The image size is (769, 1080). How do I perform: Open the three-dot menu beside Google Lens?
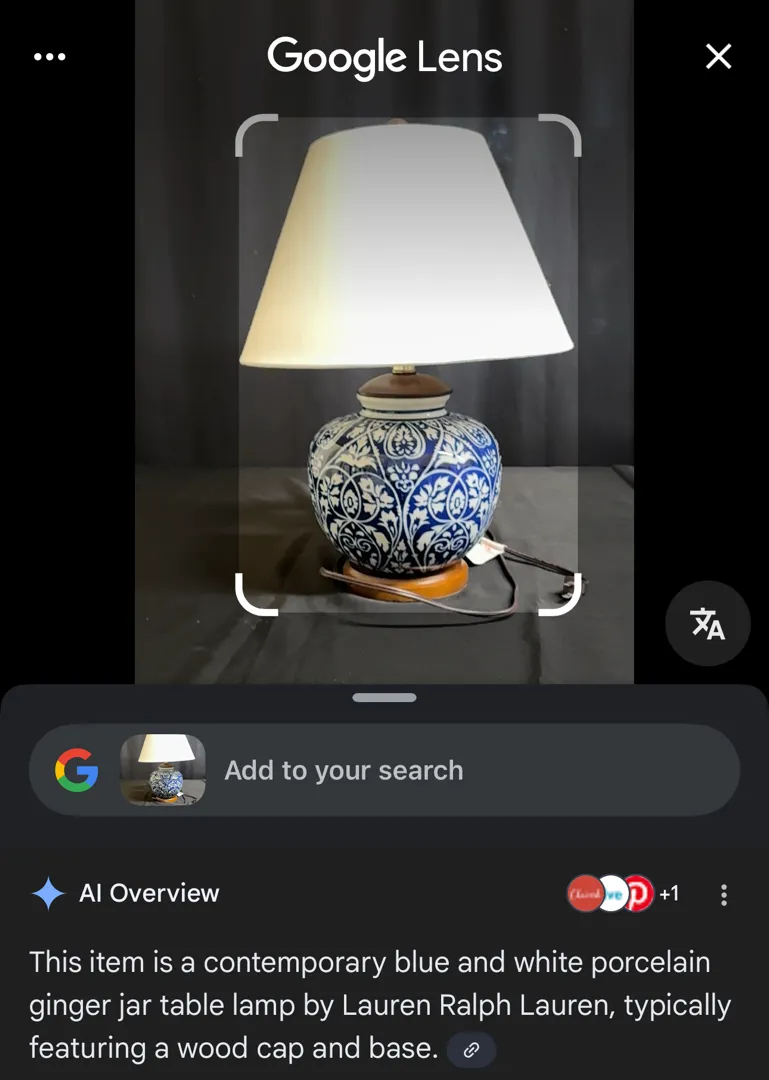(50, 57)
